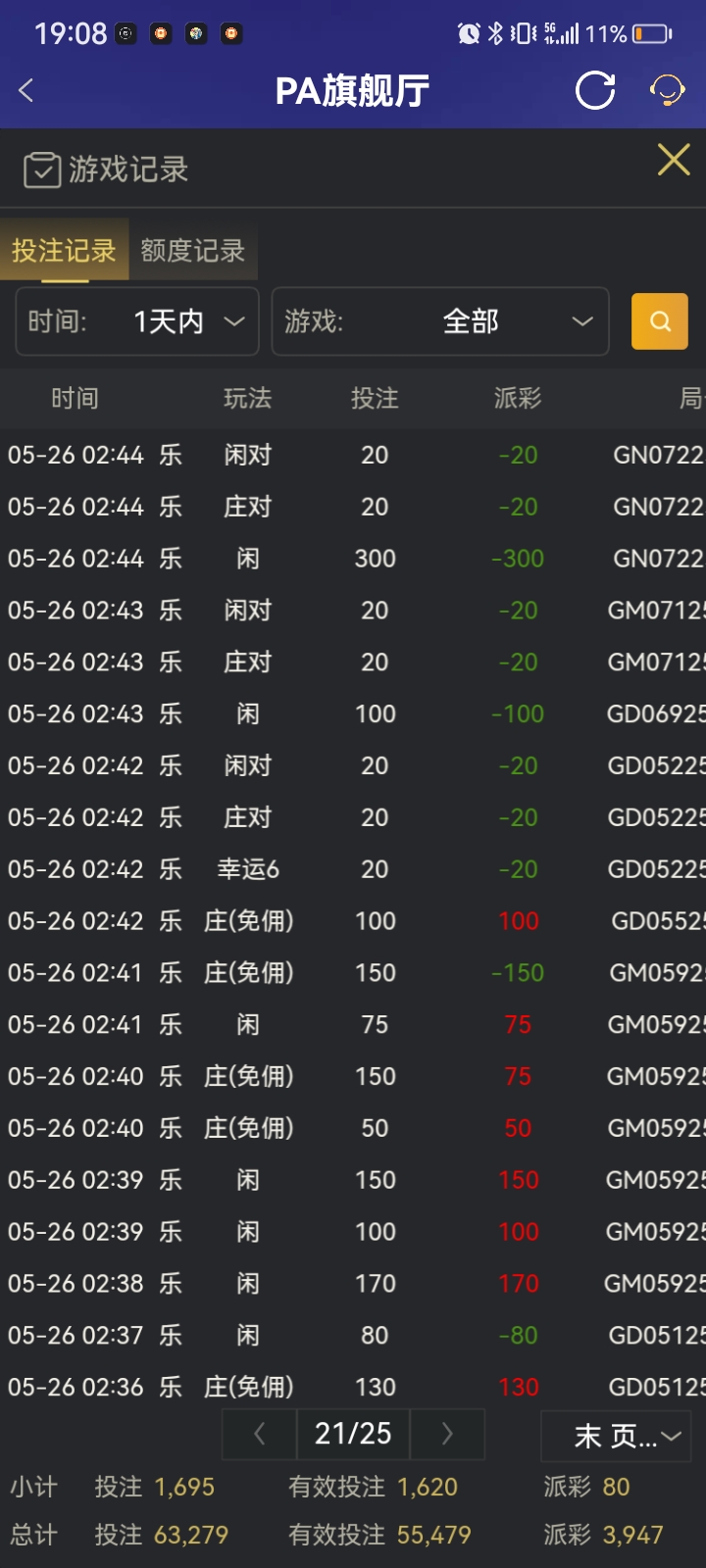Open the customer service headset icon

[x=666, y=90]
